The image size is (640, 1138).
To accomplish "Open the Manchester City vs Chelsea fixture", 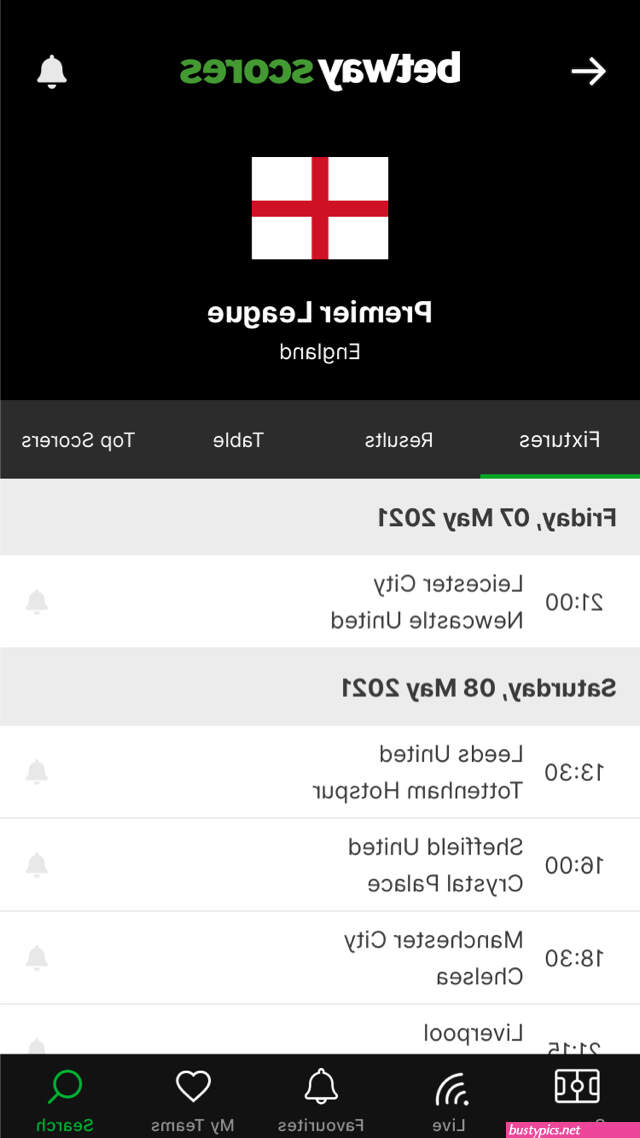I will 320,958.
